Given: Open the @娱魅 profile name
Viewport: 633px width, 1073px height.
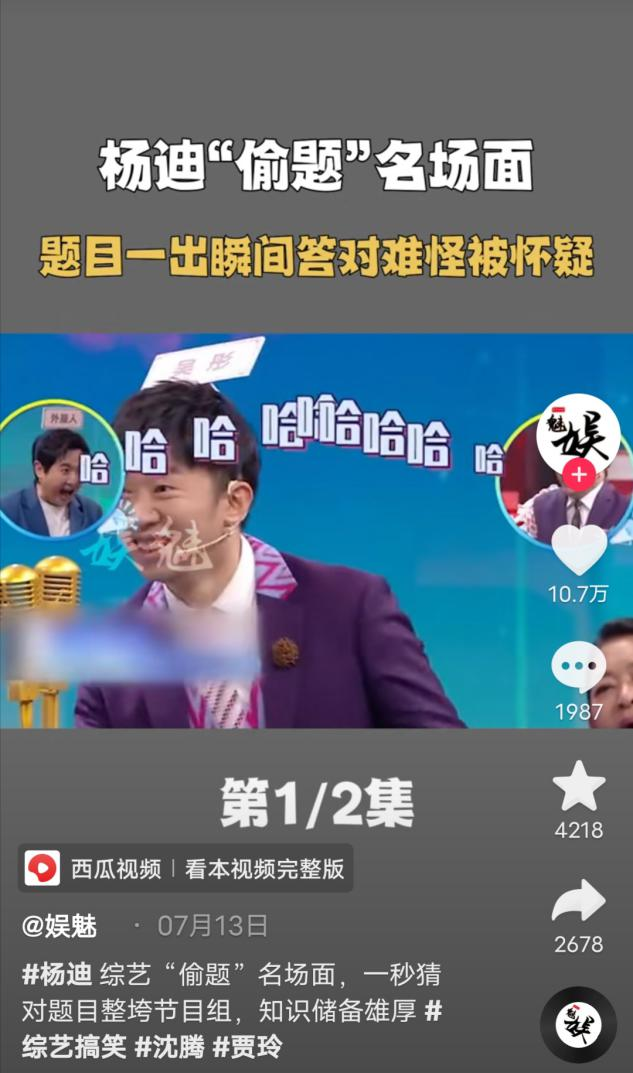Looking at the screenshot, I should pos(60,926).
